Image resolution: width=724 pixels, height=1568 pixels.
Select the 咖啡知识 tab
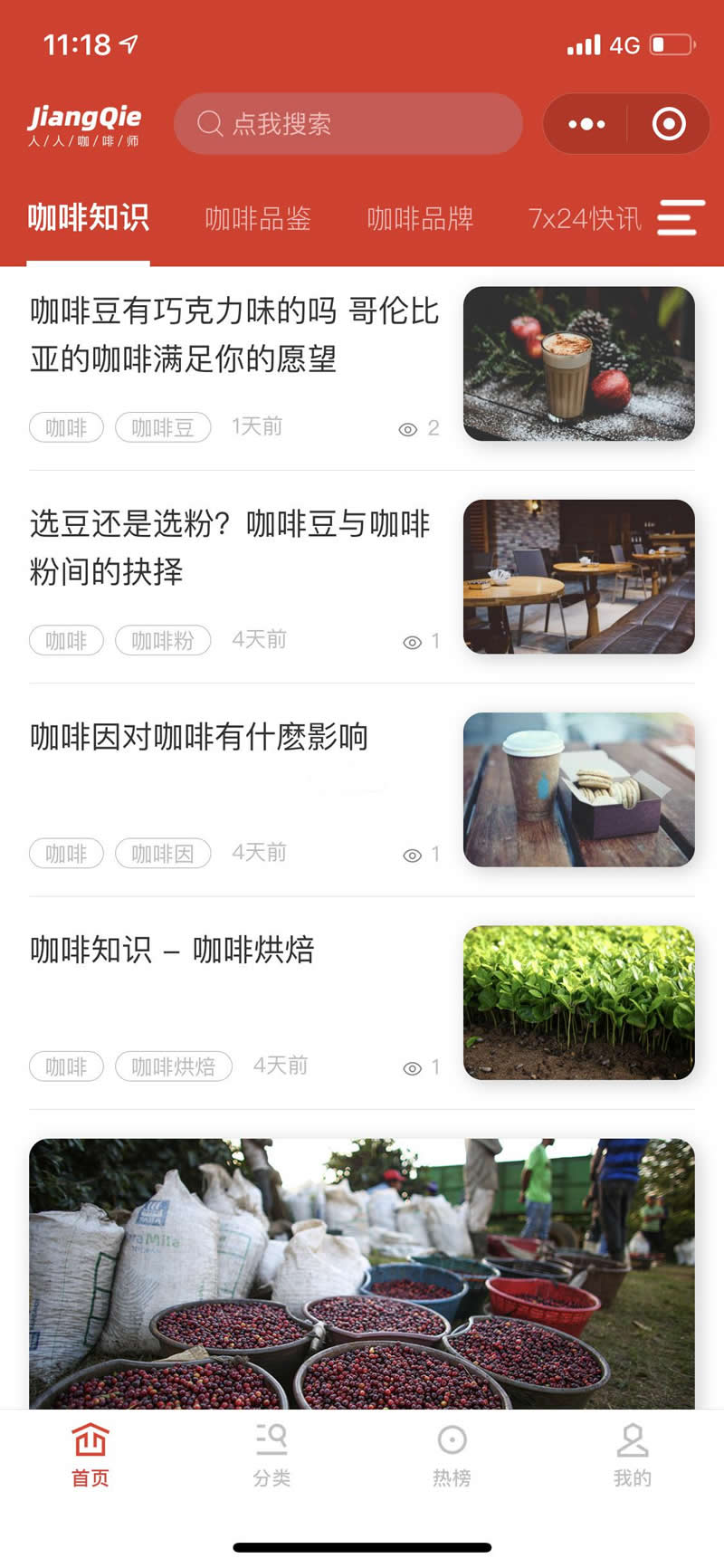[88, 219]
